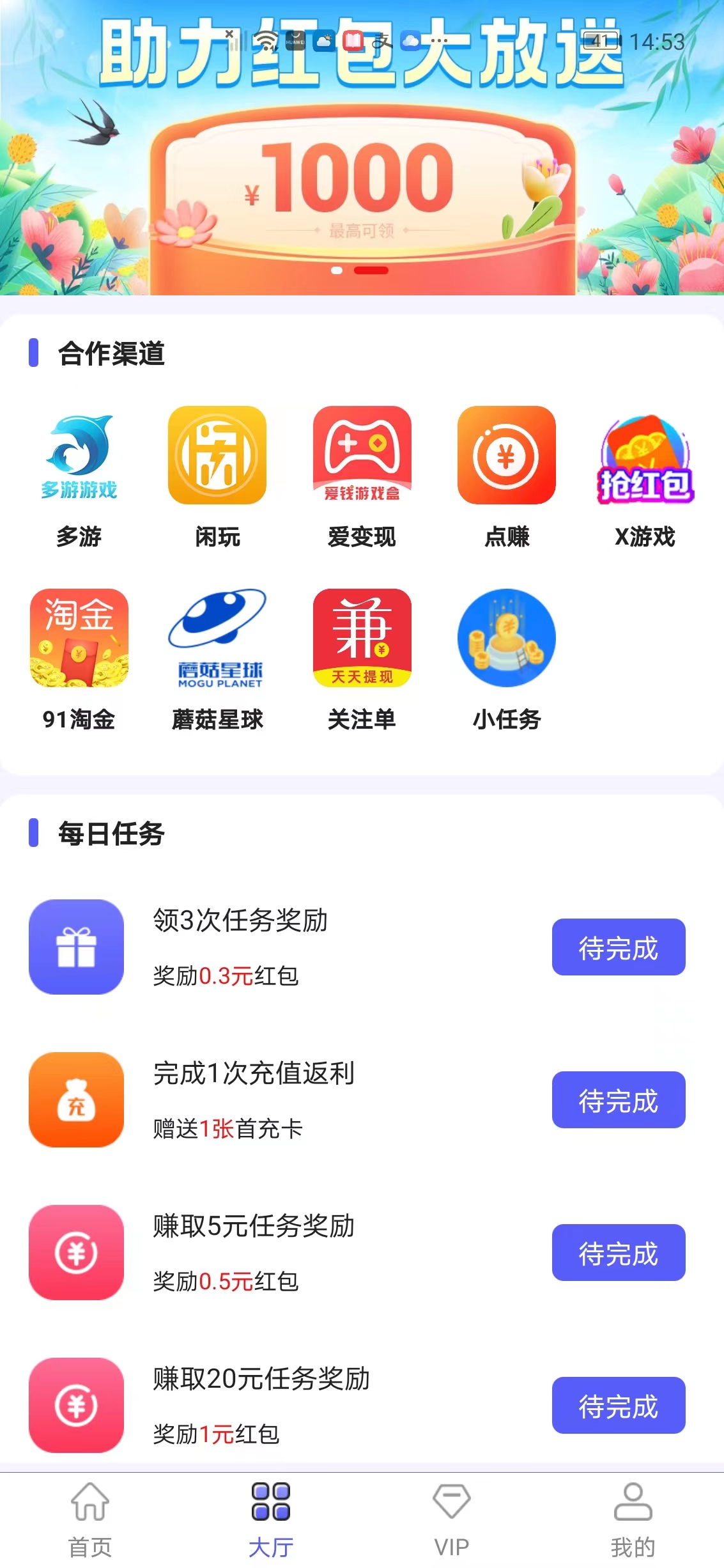Click 待完成 for the recharge rebate task

click(618, 1101)
